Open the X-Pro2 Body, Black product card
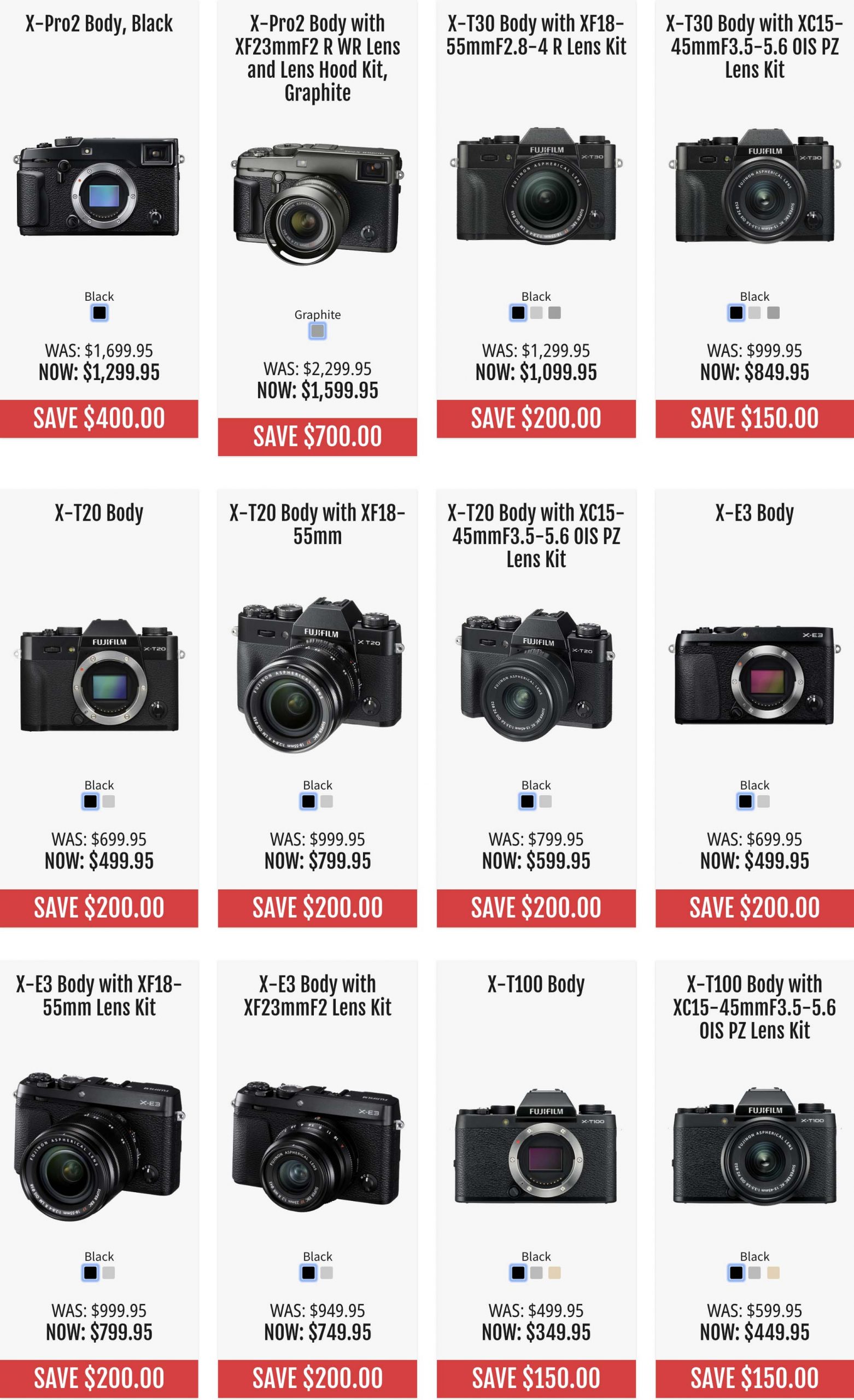 [x=99, y=219]
